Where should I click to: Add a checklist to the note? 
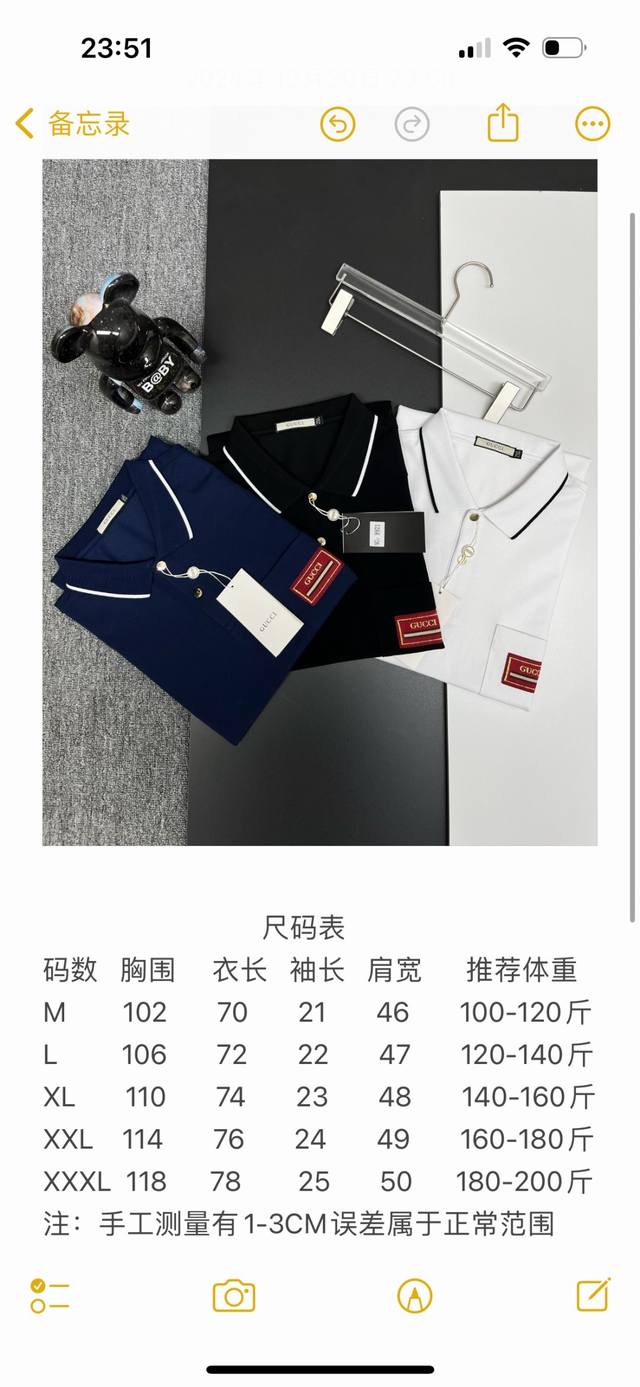(49, 1295)
